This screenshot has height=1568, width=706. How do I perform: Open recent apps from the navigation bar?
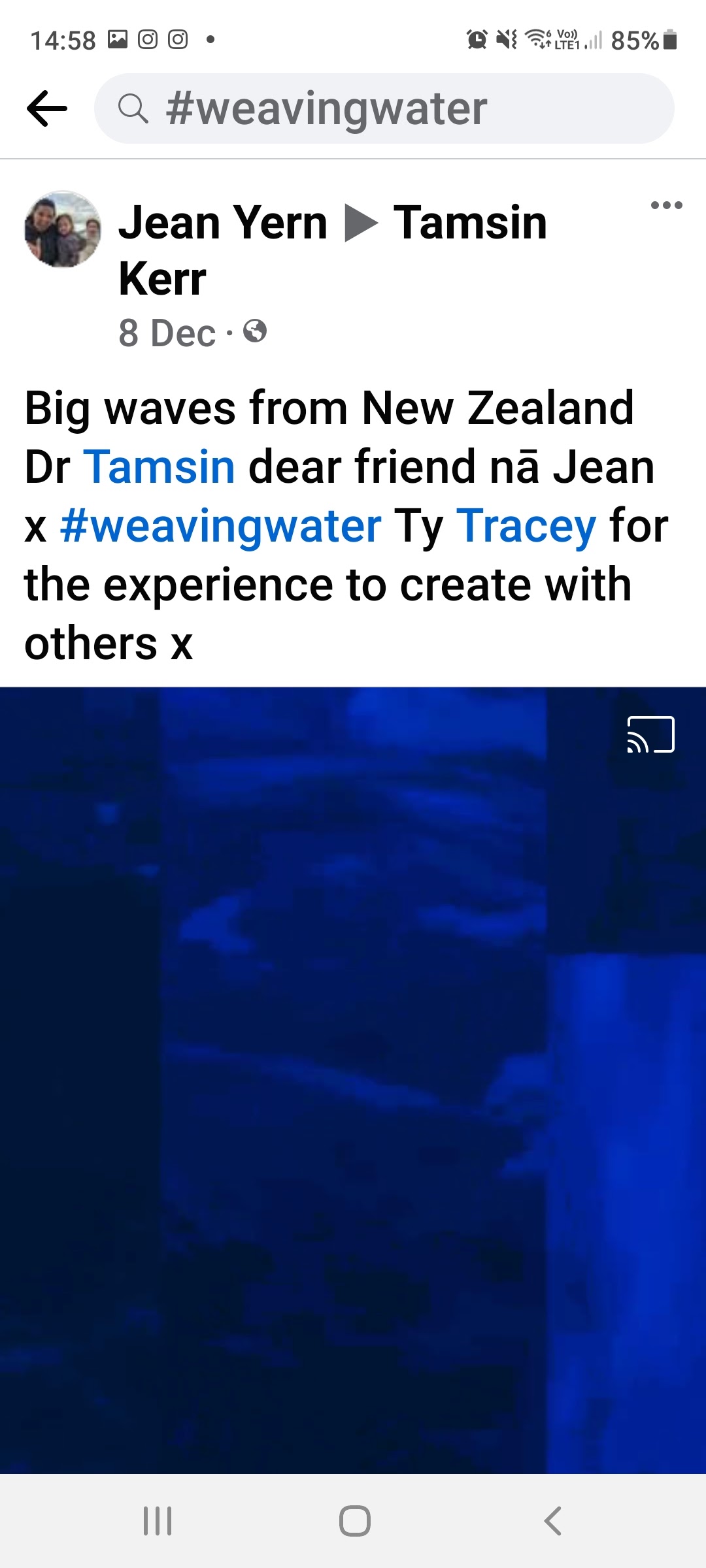point(158,1521)
